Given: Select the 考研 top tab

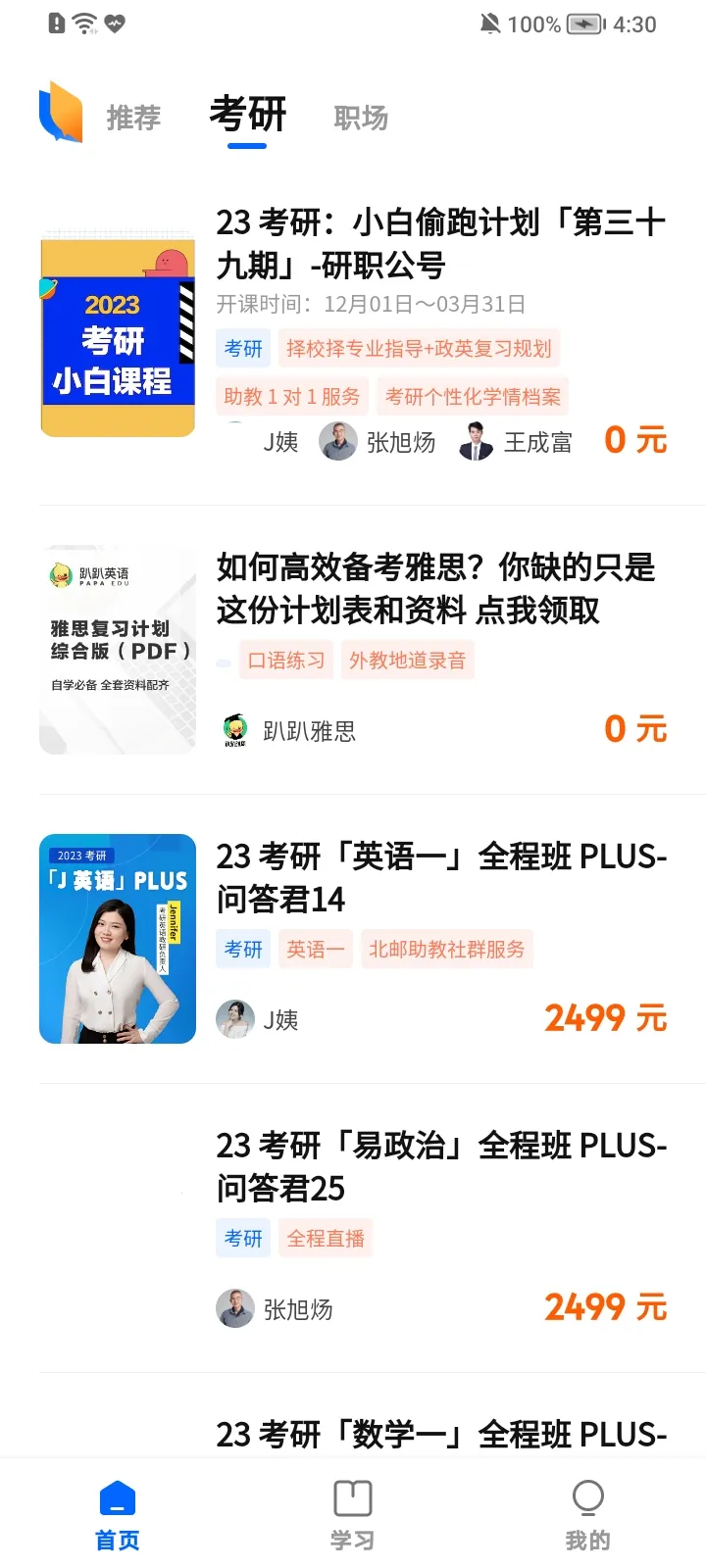Looking at the screenshot, I should 247,115.
